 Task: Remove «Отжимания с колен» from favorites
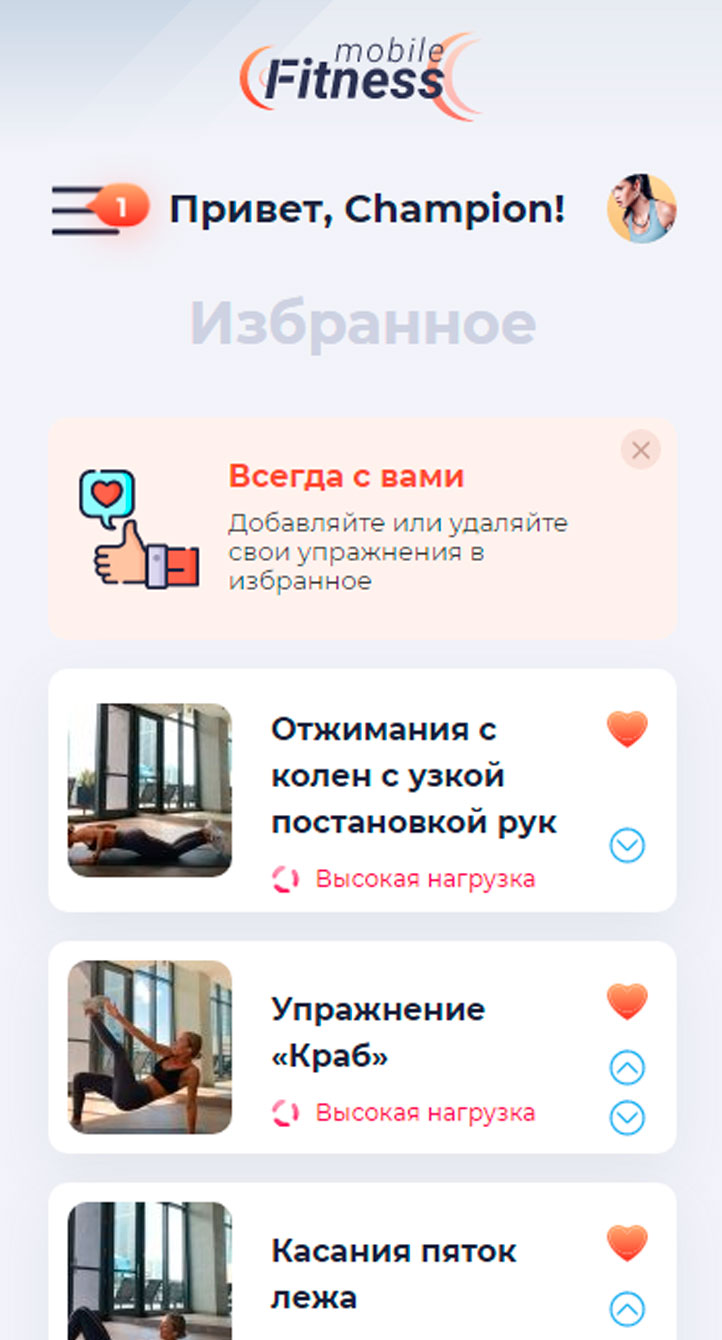pyautogui.click(x=627, y=730)
